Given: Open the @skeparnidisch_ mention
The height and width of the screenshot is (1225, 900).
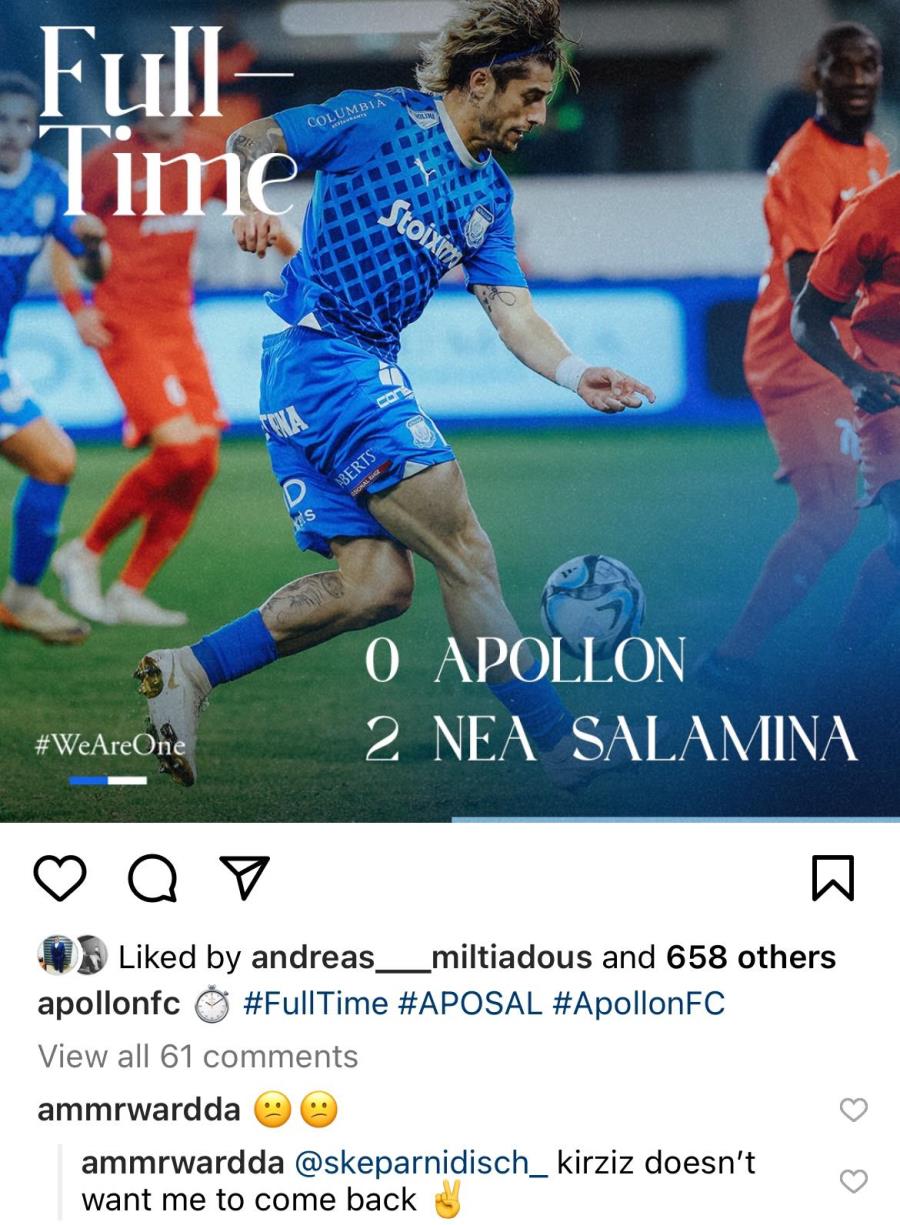Looking at the screenshot, I should tap(422, 1163).
